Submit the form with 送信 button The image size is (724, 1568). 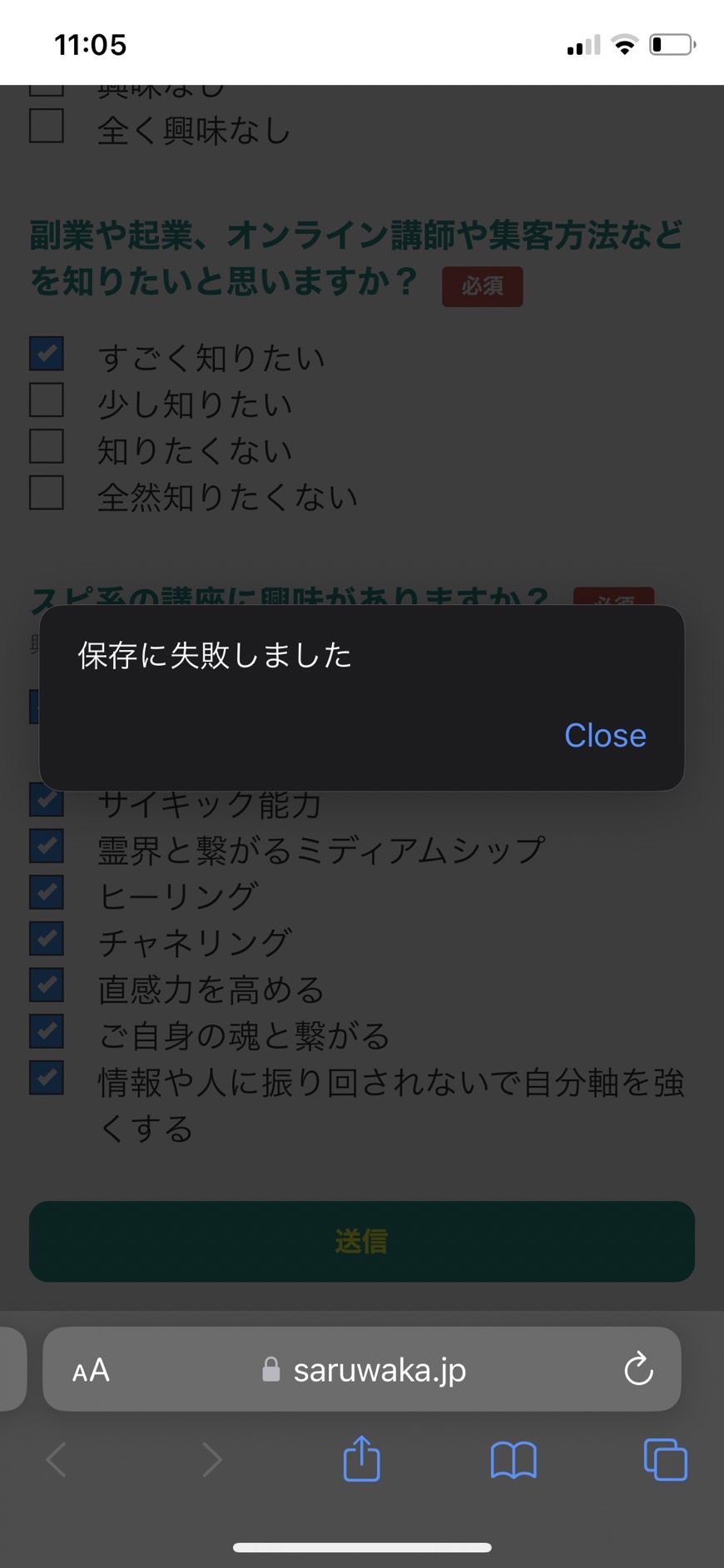(x=362, y=1241)
